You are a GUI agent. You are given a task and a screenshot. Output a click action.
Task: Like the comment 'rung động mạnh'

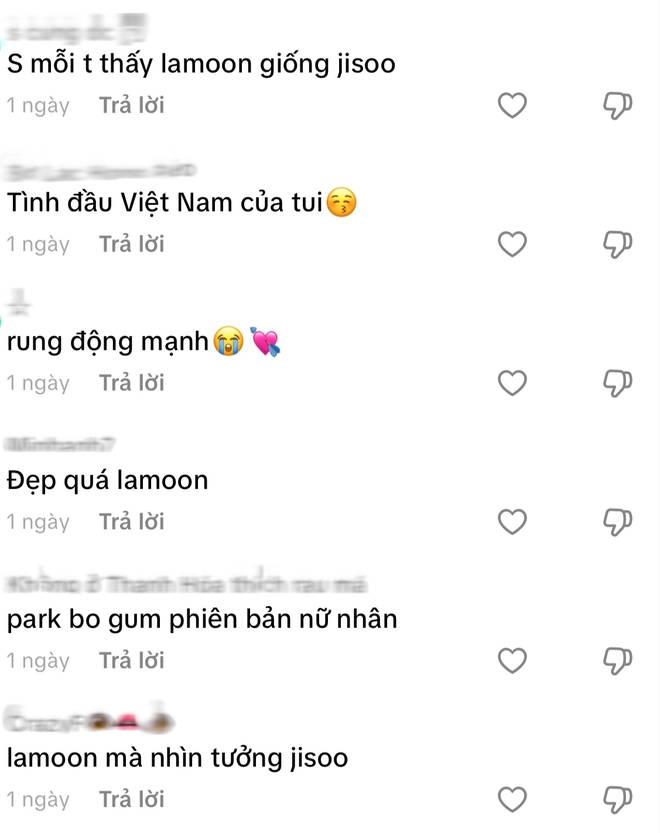pos(512,383)
